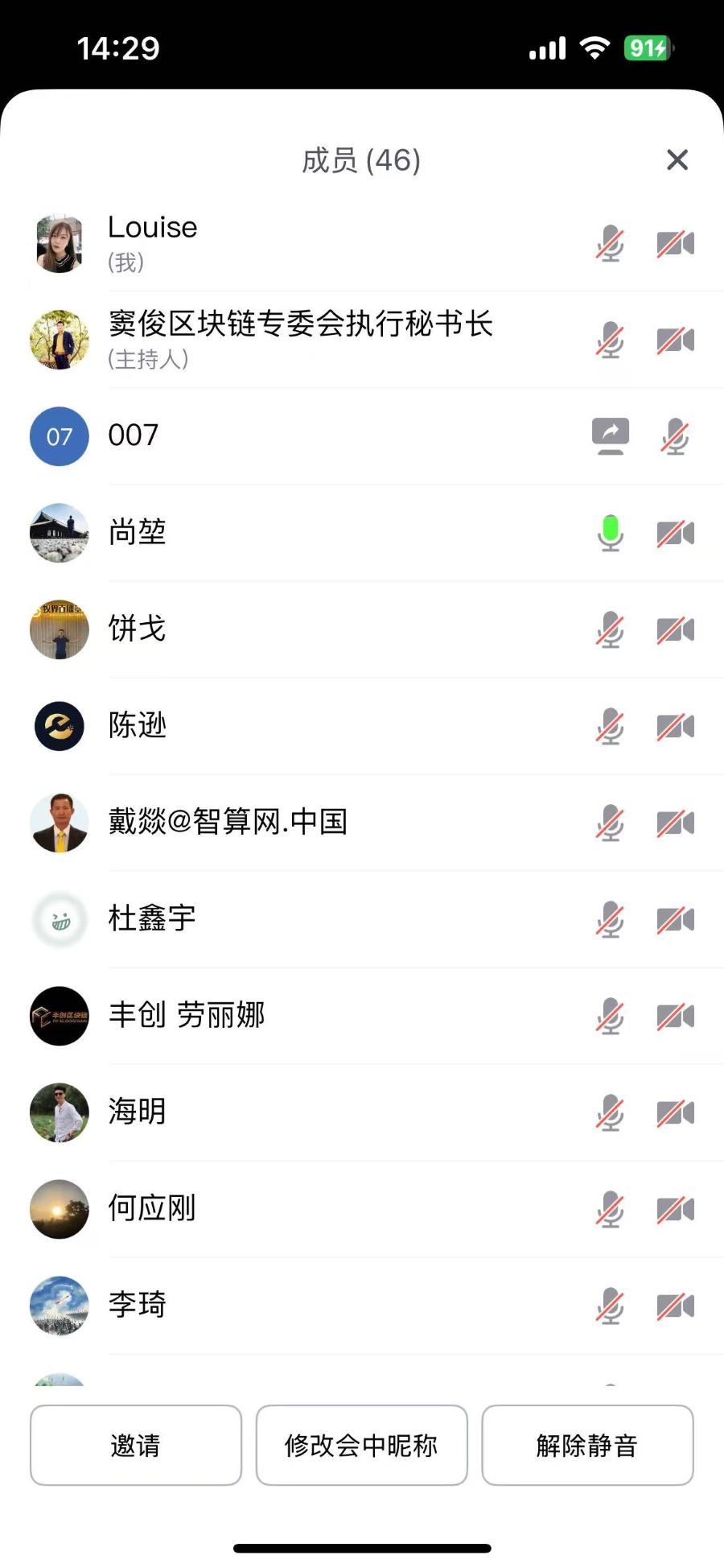The image size is (724, 1568).
Task: Open Louise's profile avatar
Action: 59,242
